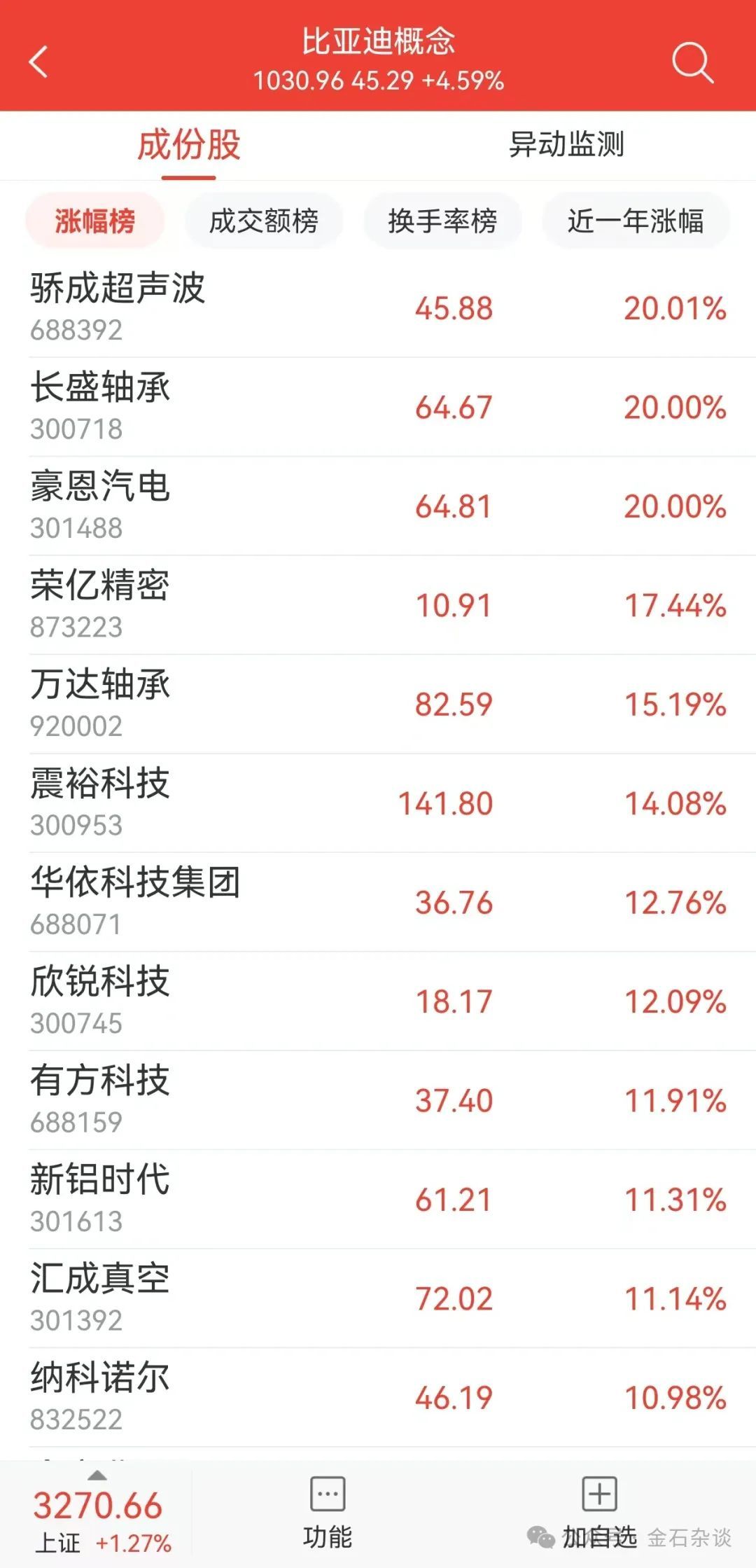
Task: Open 荣亿精密 stock row
Action: pos(378,605)
